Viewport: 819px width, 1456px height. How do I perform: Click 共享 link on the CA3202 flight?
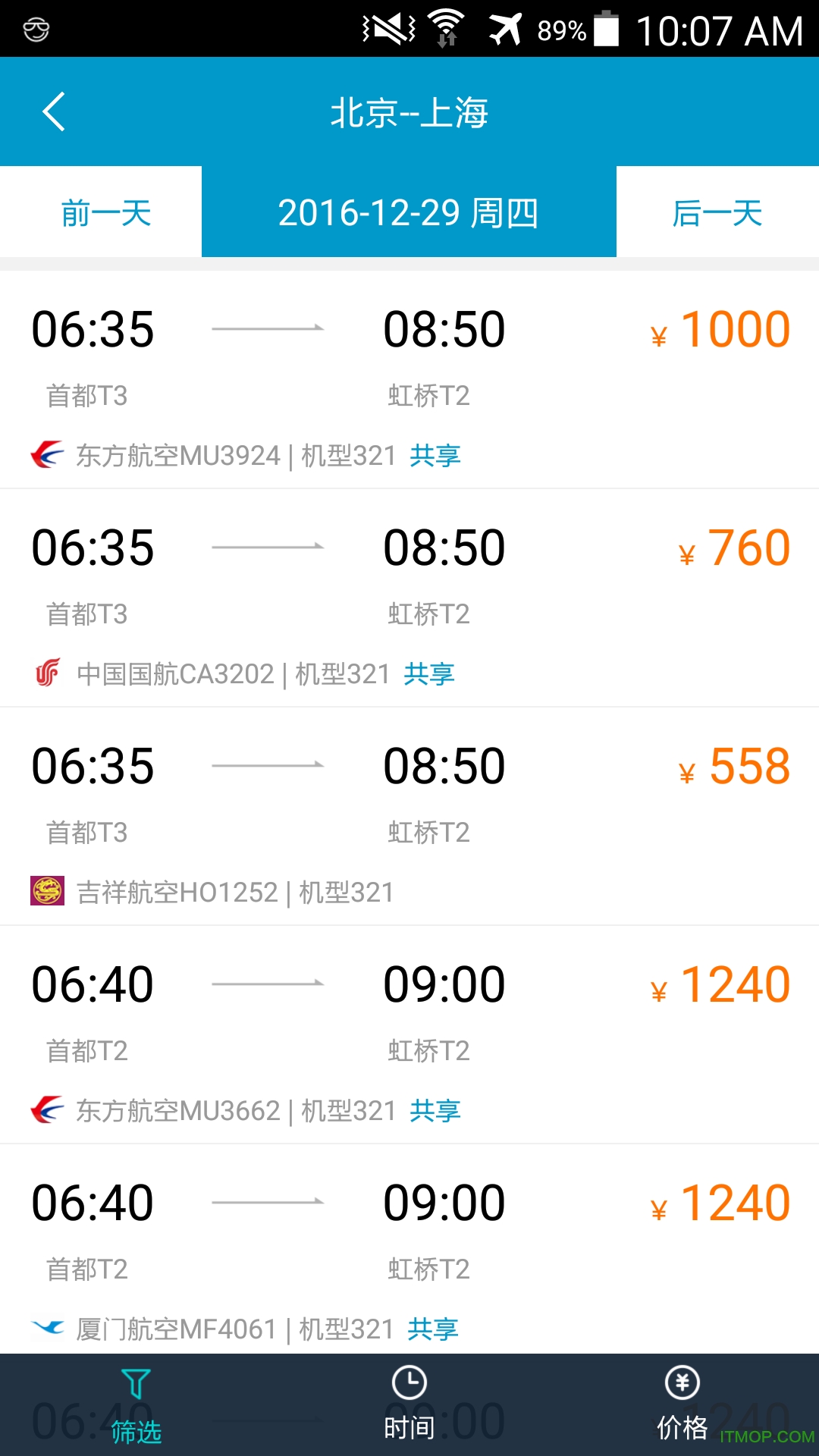tap(430, 673)
